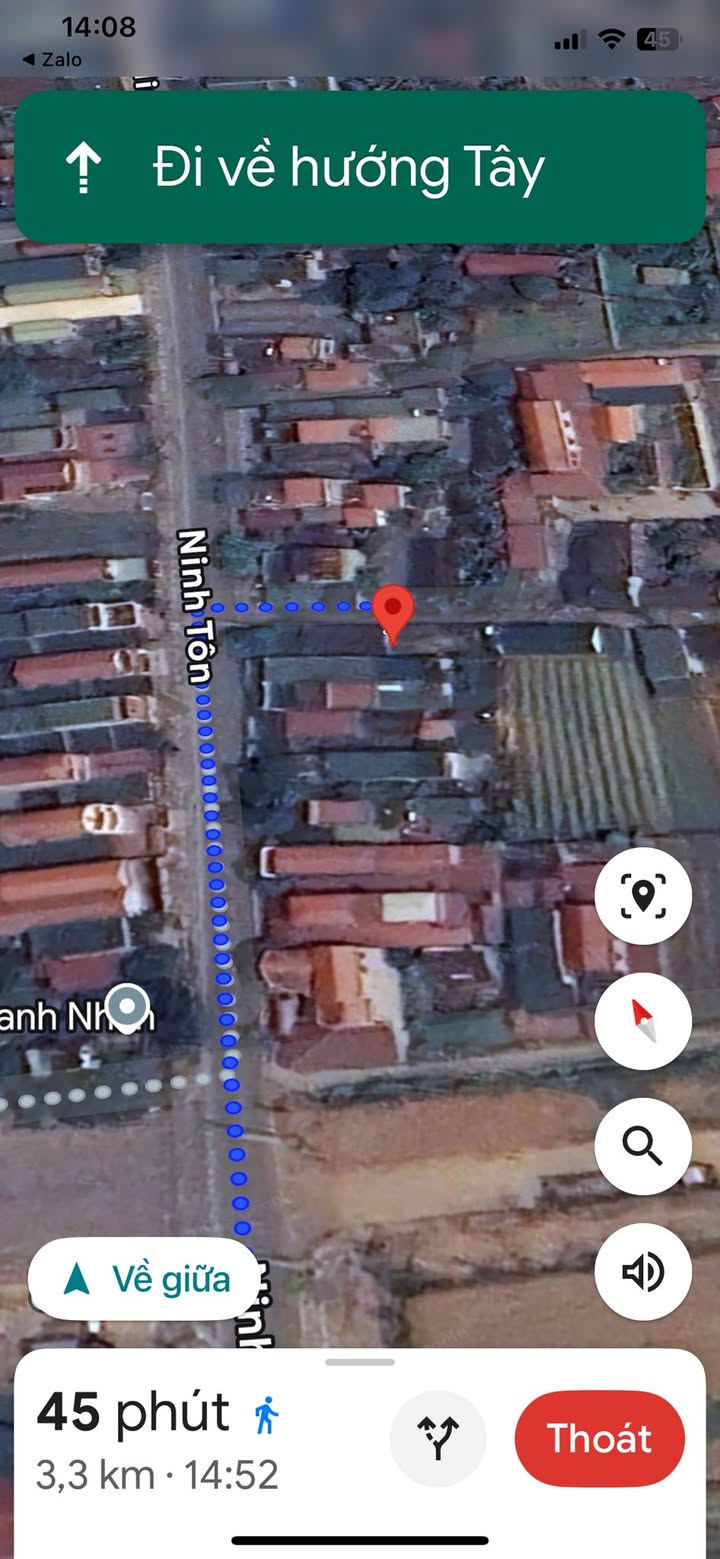The width and height of the screenshot is (720, 1559).
Task: Return to Zalo via back link
Action: tap(52, 59)
